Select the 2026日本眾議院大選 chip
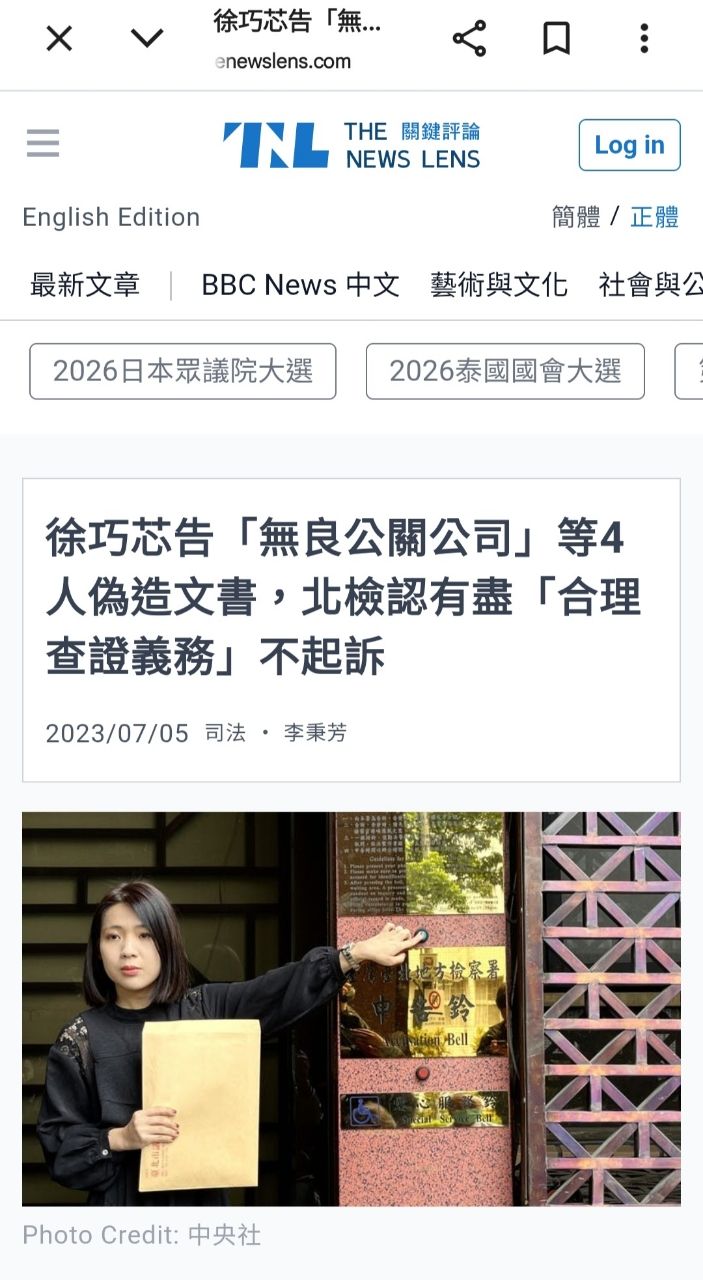Viewport: 703px width, 1280px height. [x=183, y=371]
